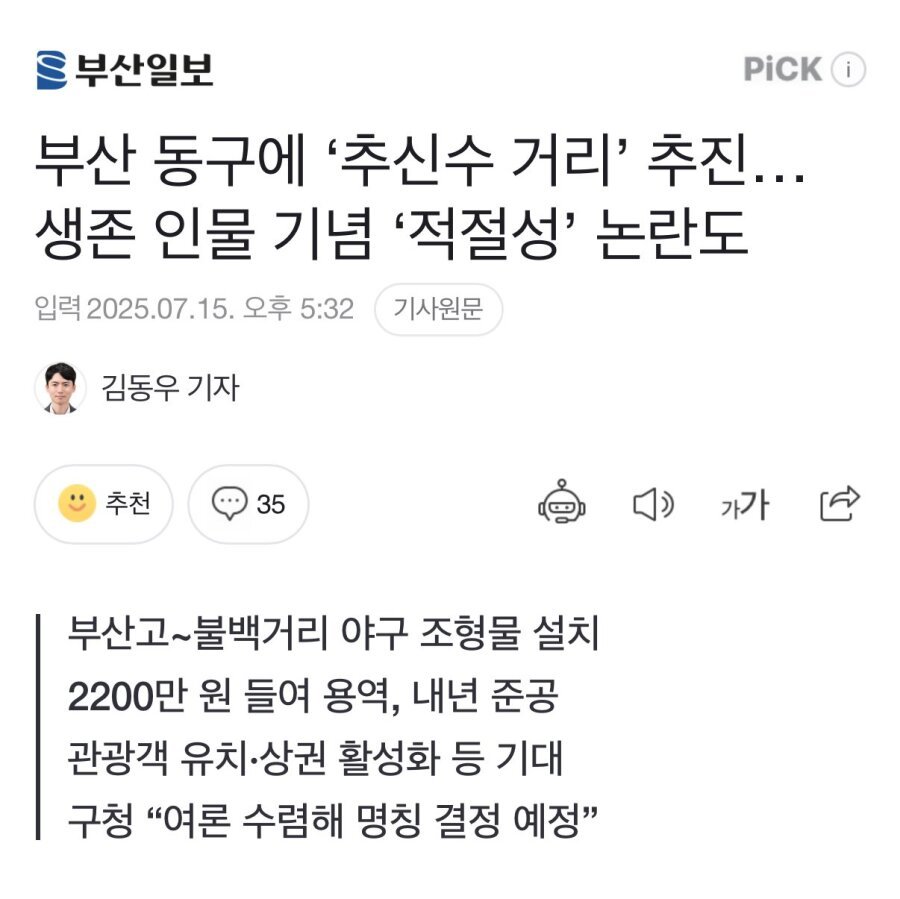The width and height of the screenshot is (900, 899).
Task: Open the AI robot summary icon
Action: point(562,504)
